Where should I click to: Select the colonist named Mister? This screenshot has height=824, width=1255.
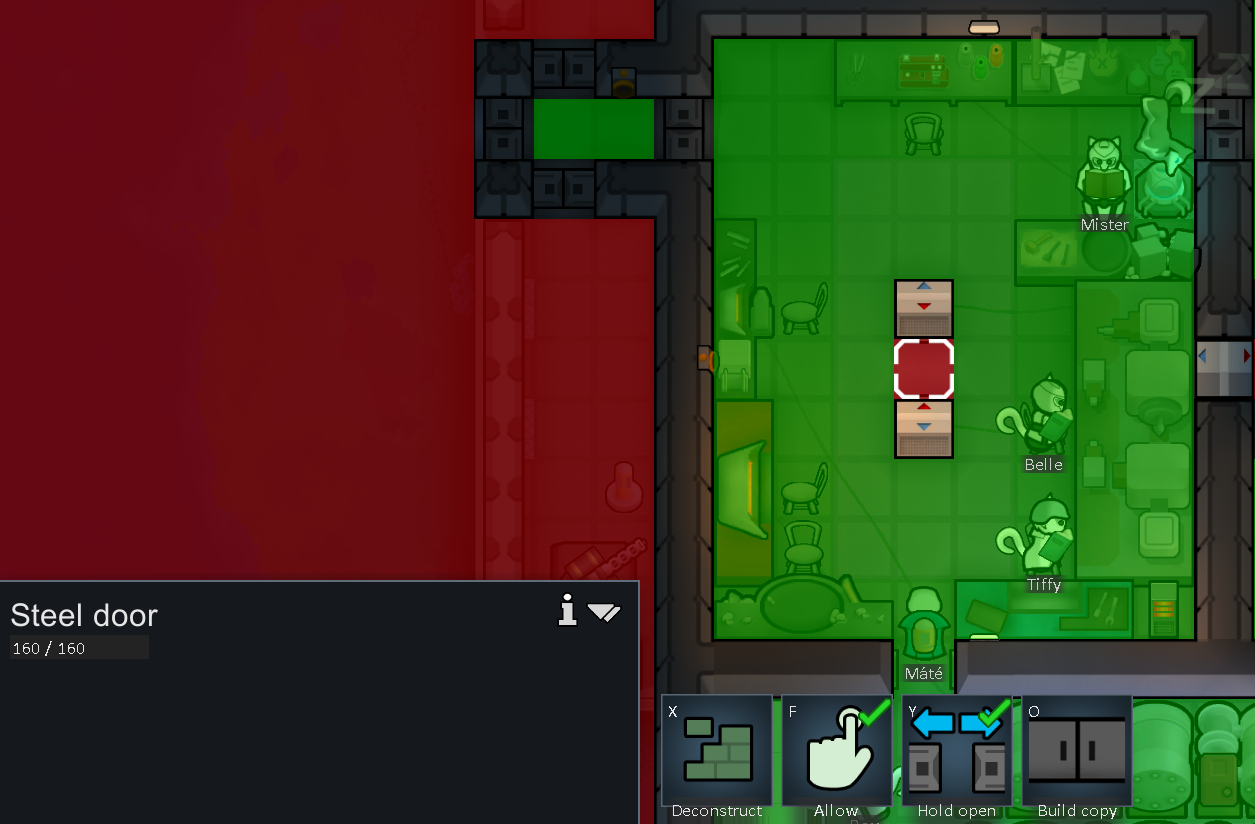coord(1103,178)
